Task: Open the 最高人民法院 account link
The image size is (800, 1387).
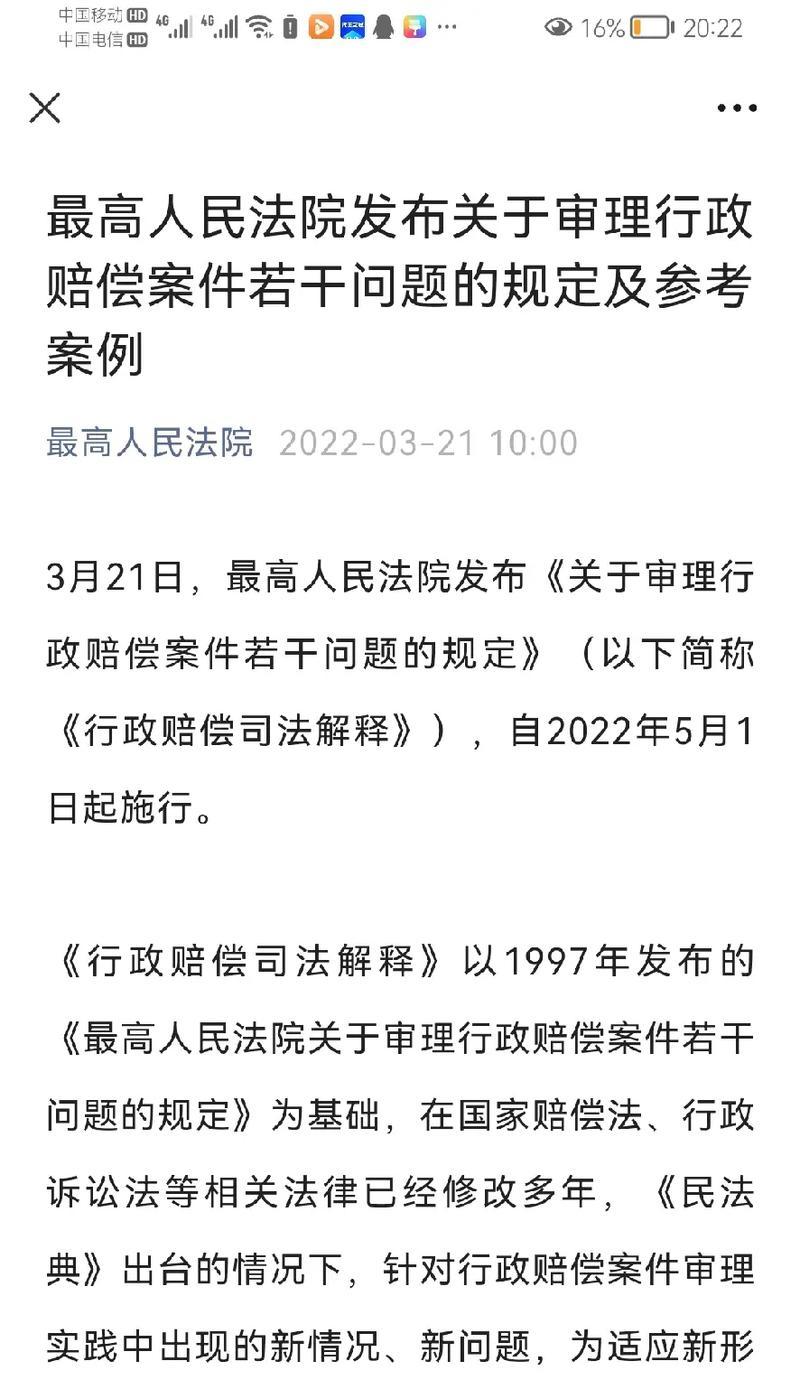Action: 150,442
